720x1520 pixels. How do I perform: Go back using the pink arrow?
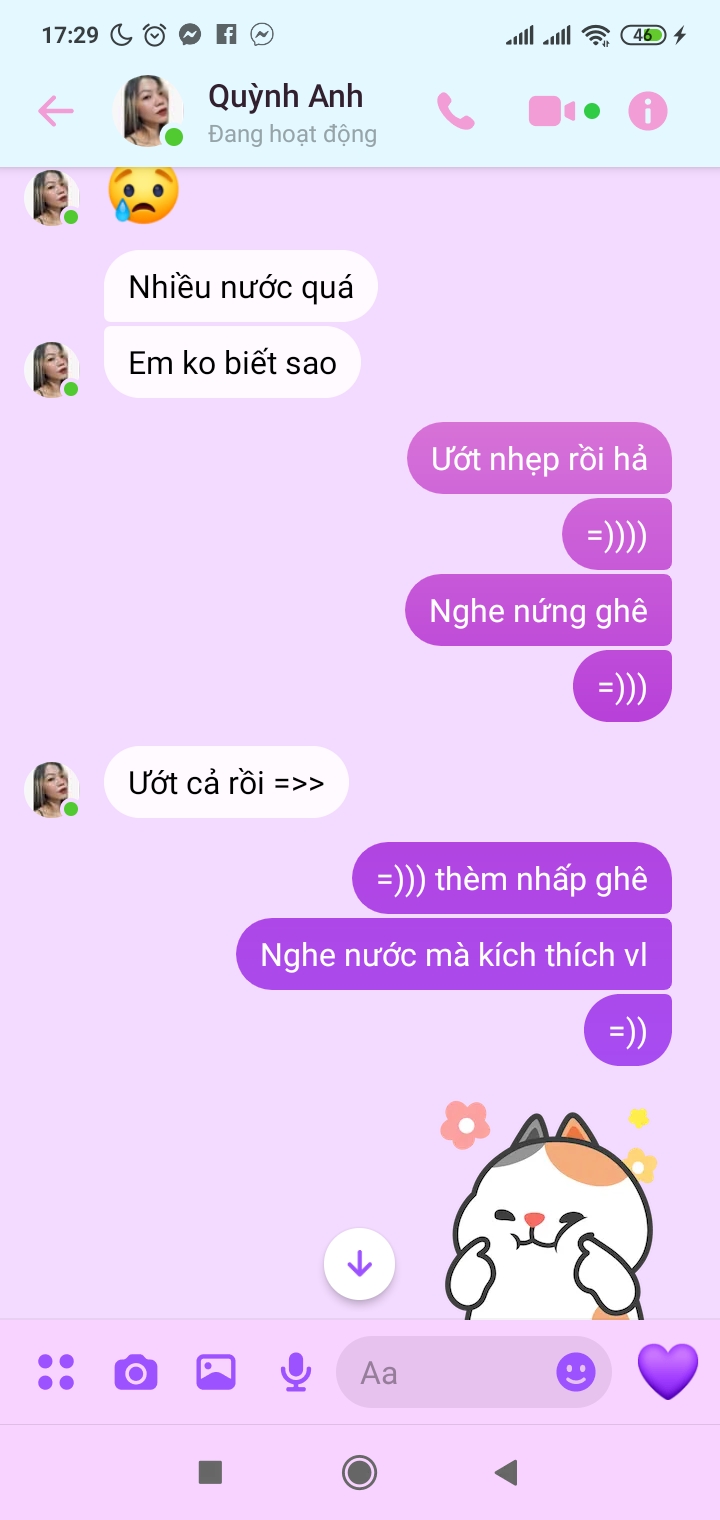56,111
